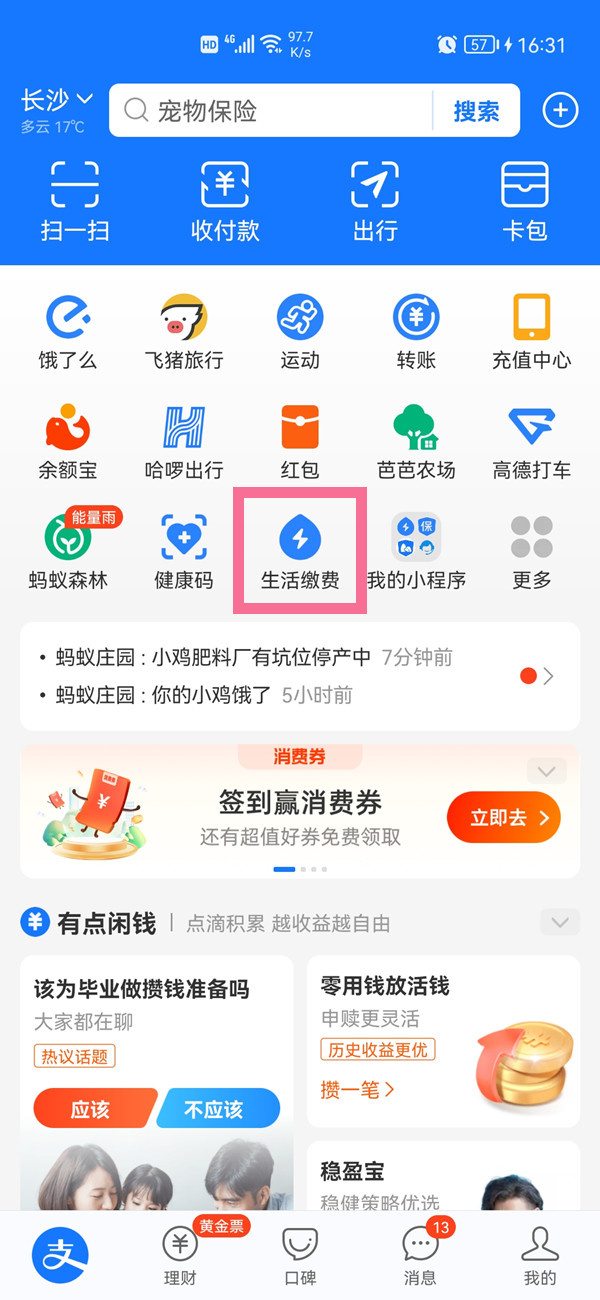
Task: Switch to the 消息 tab
Action: coord(420,1256)
